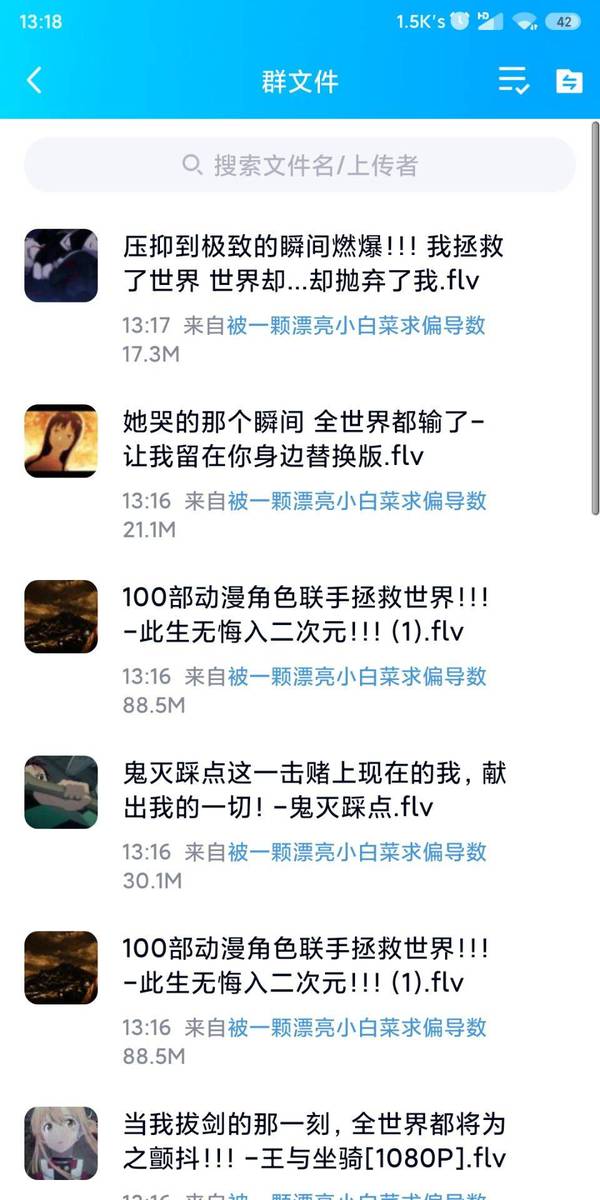Viewport: 600px width, 1200px height.
Task: Open the file 她哭的那个瞬间 全世界都输了.flv
Action: point(300,438)
